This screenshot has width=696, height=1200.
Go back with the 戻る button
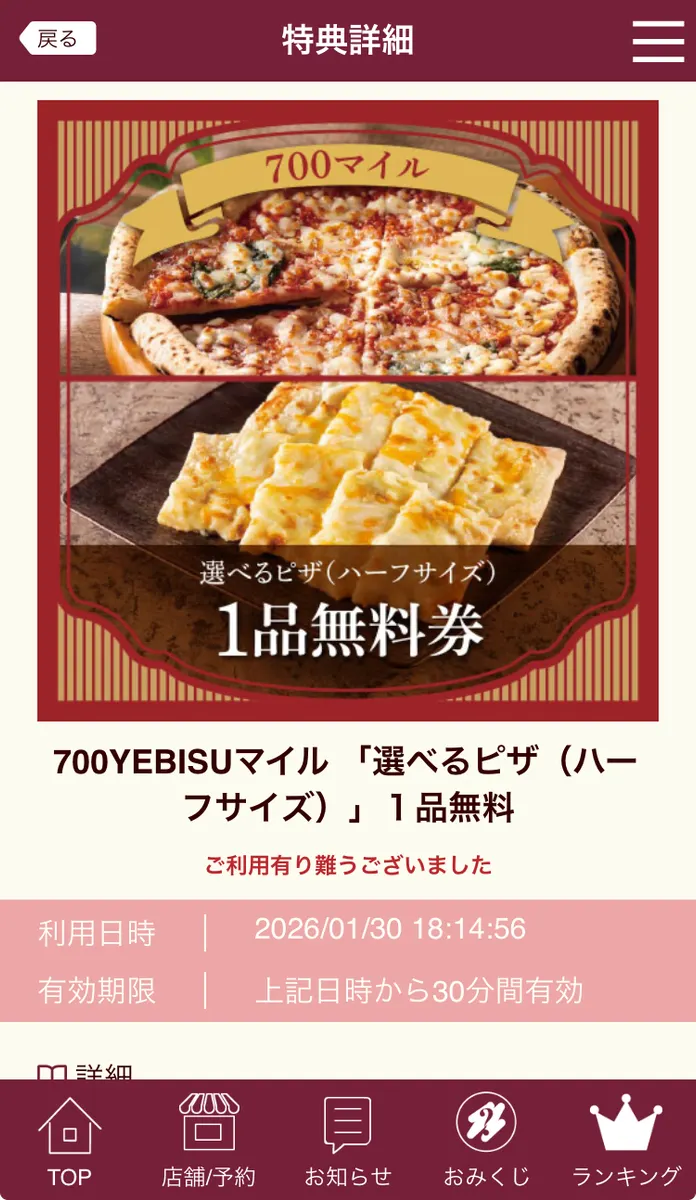58,40
